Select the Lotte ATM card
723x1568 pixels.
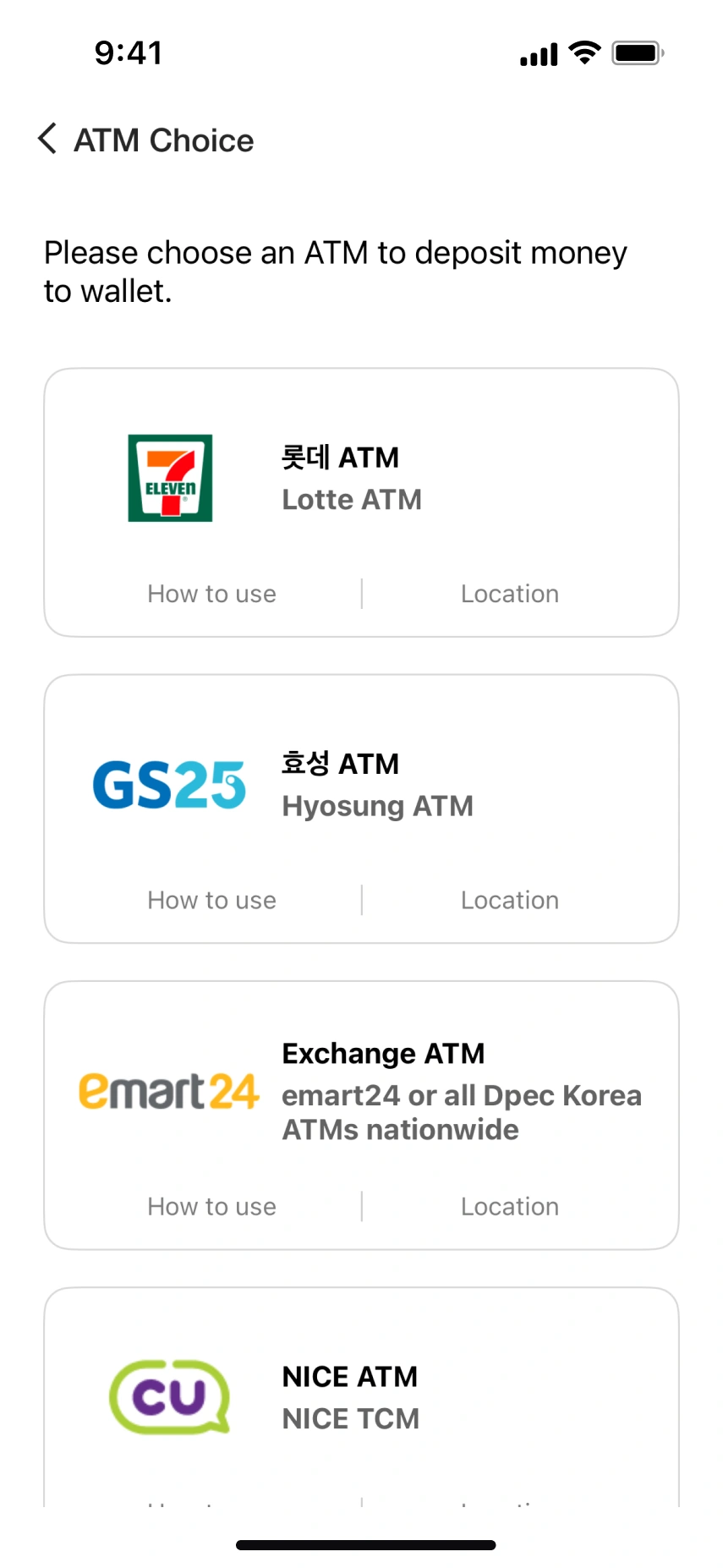[361, 502]
